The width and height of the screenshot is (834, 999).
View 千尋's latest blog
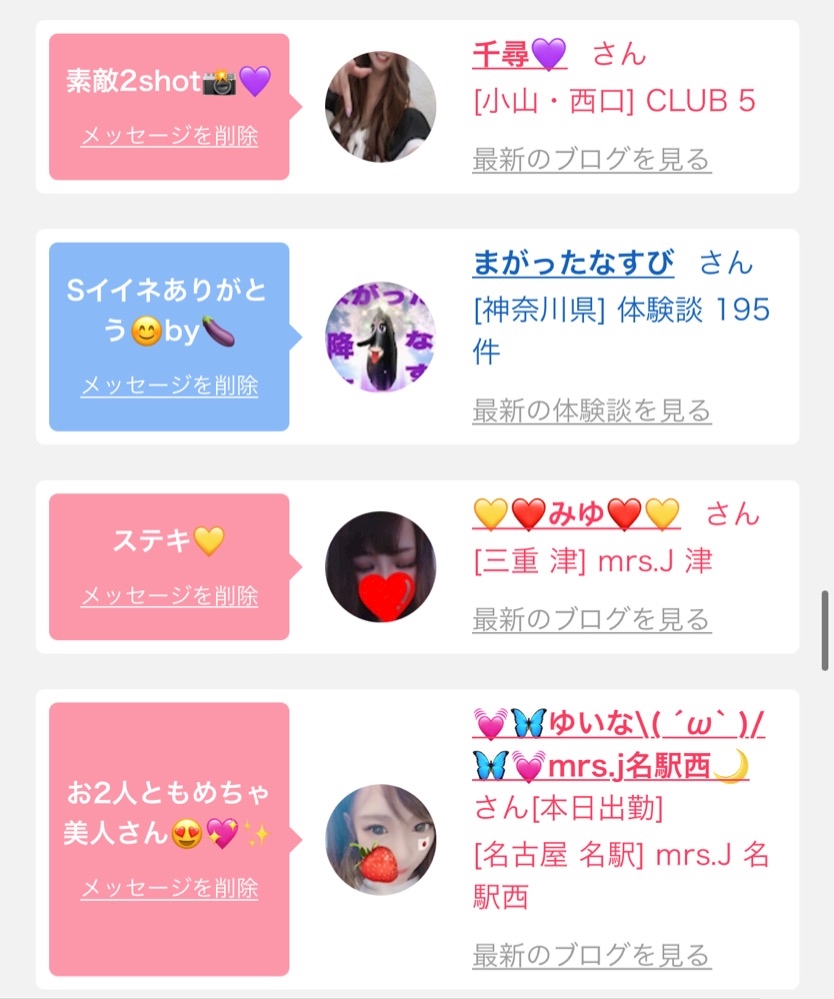[x=591, y=159]
